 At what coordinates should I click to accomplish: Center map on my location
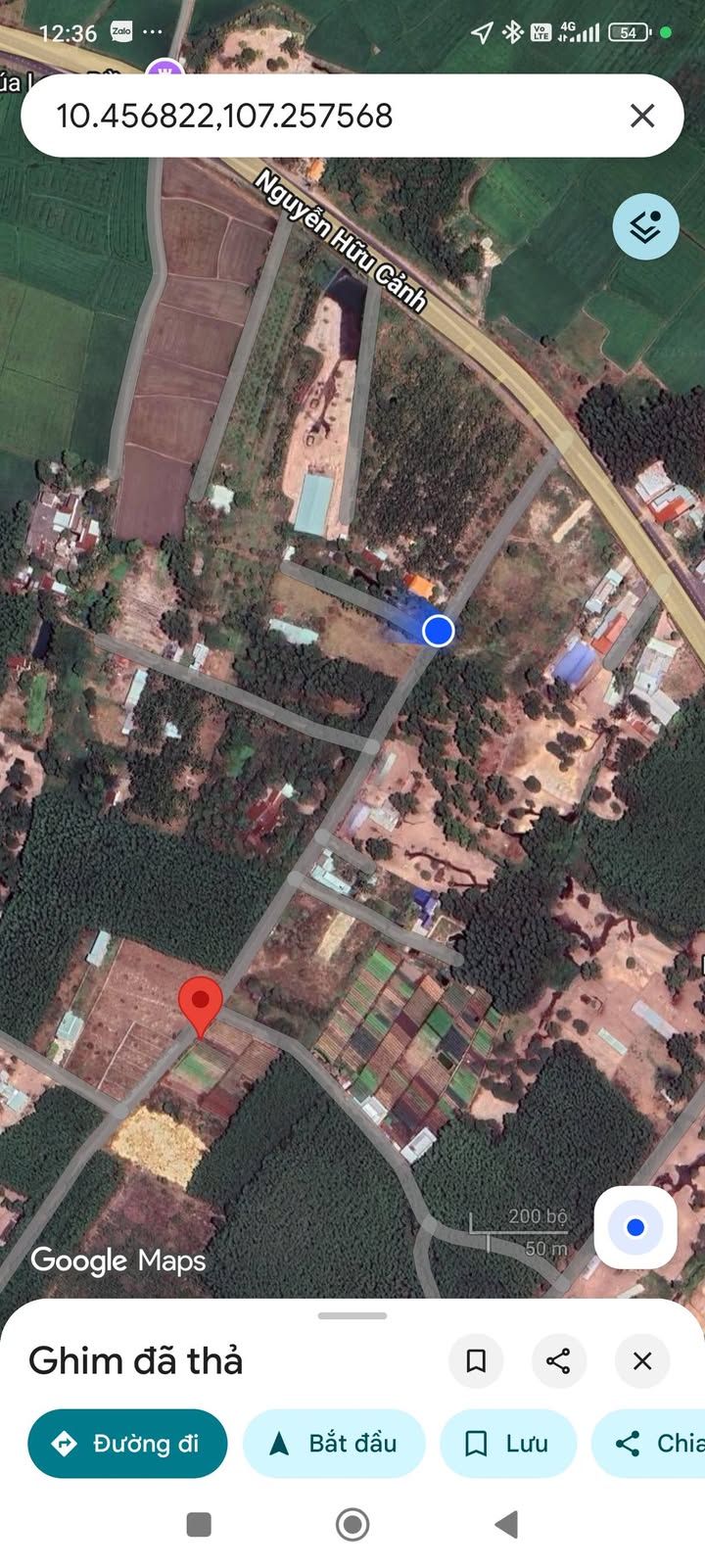[635, 1227]
